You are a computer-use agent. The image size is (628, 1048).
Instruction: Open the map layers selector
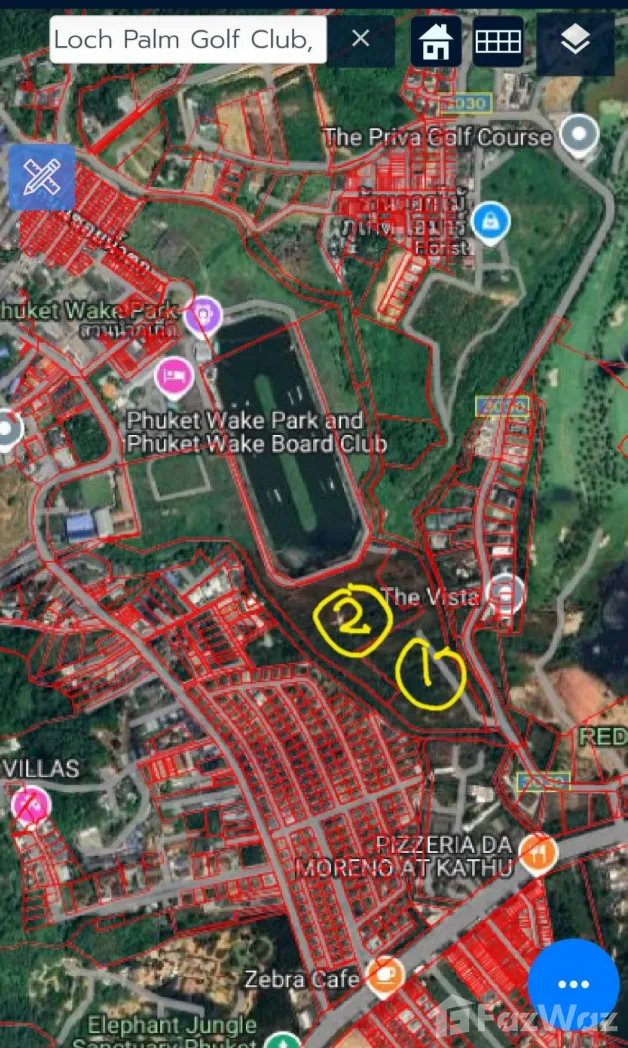[574, 41]
